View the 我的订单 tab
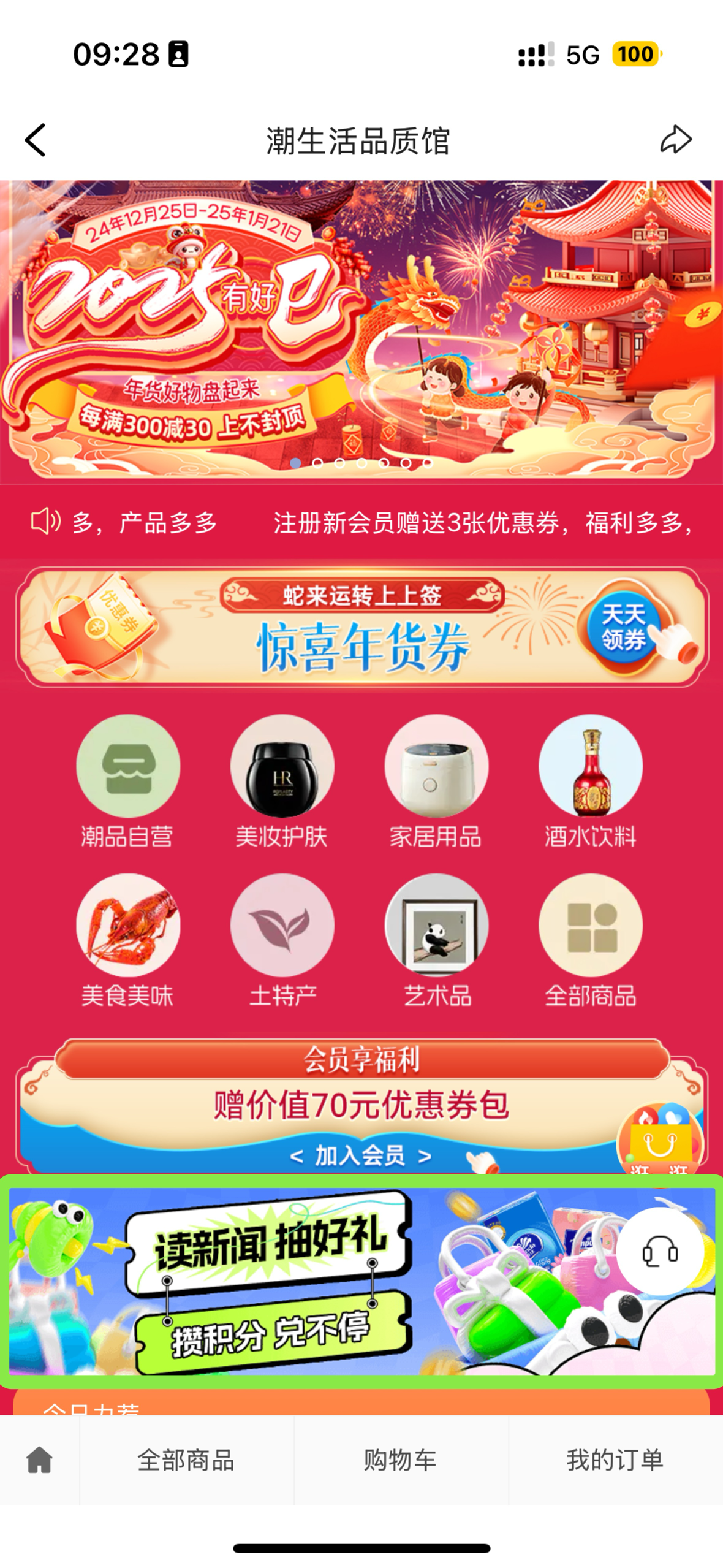The width and height of the screenshot is (723, 1568). pos(615,1460)
